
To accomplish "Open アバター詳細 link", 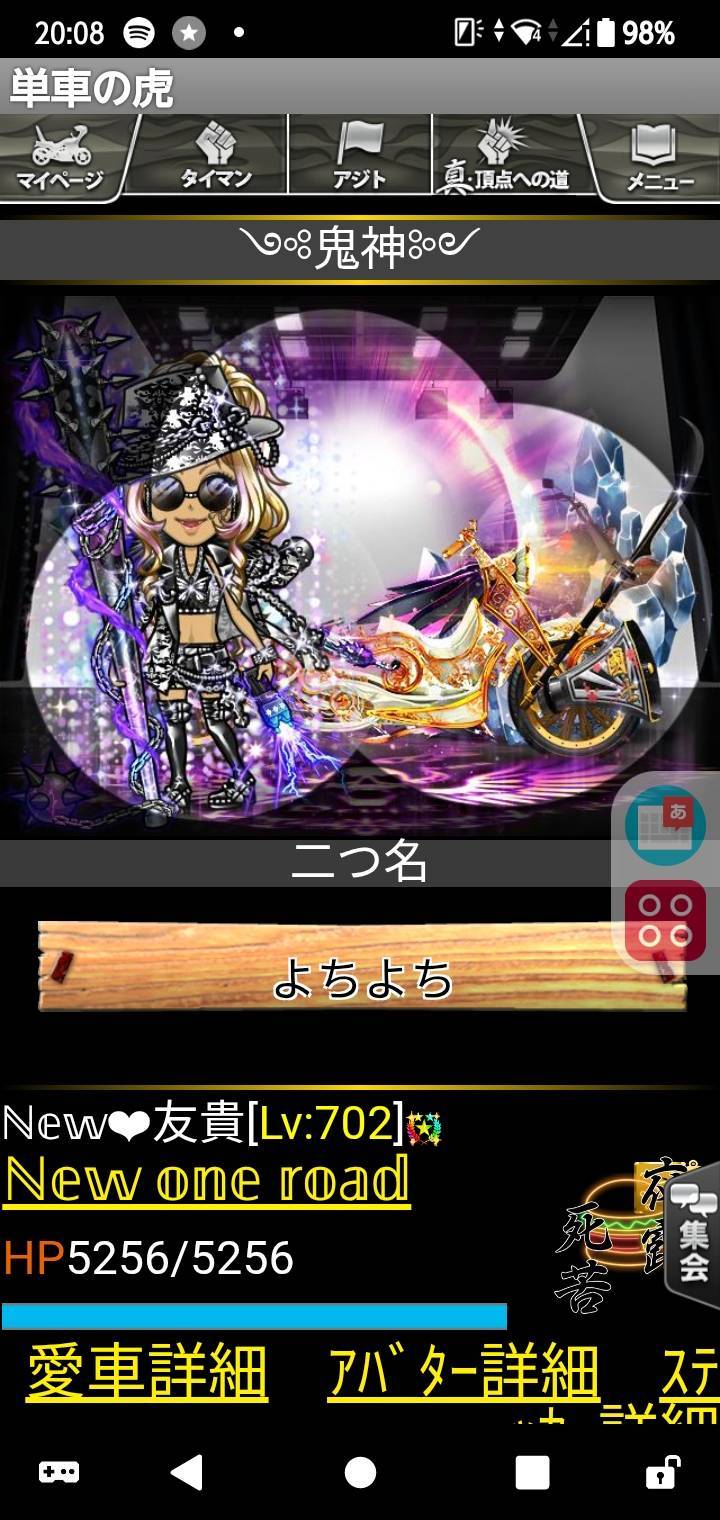I will pos(462,1373).
